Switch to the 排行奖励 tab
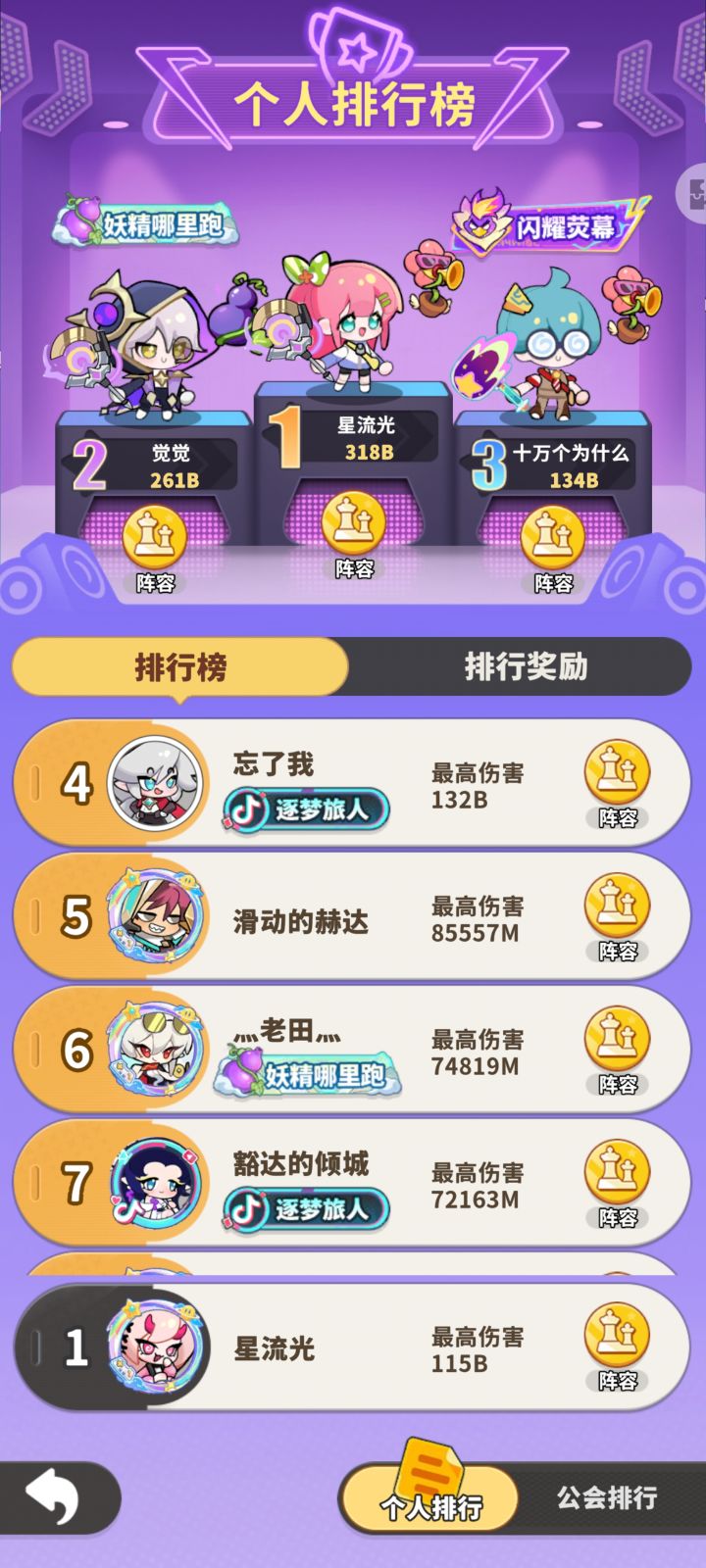The height and width of the screenshot is (1568, 706). point(527,667)
